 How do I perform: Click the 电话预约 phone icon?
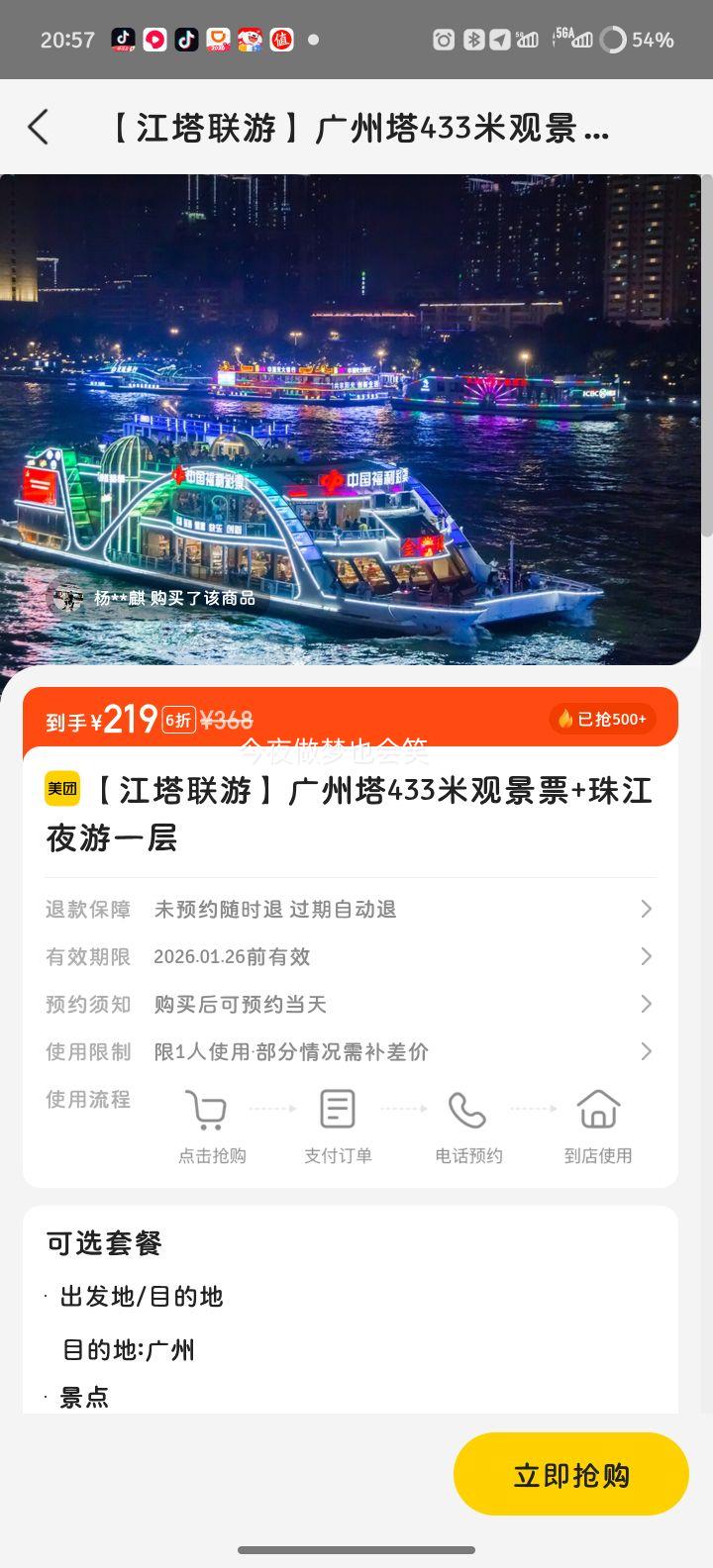pos(467,1110)
